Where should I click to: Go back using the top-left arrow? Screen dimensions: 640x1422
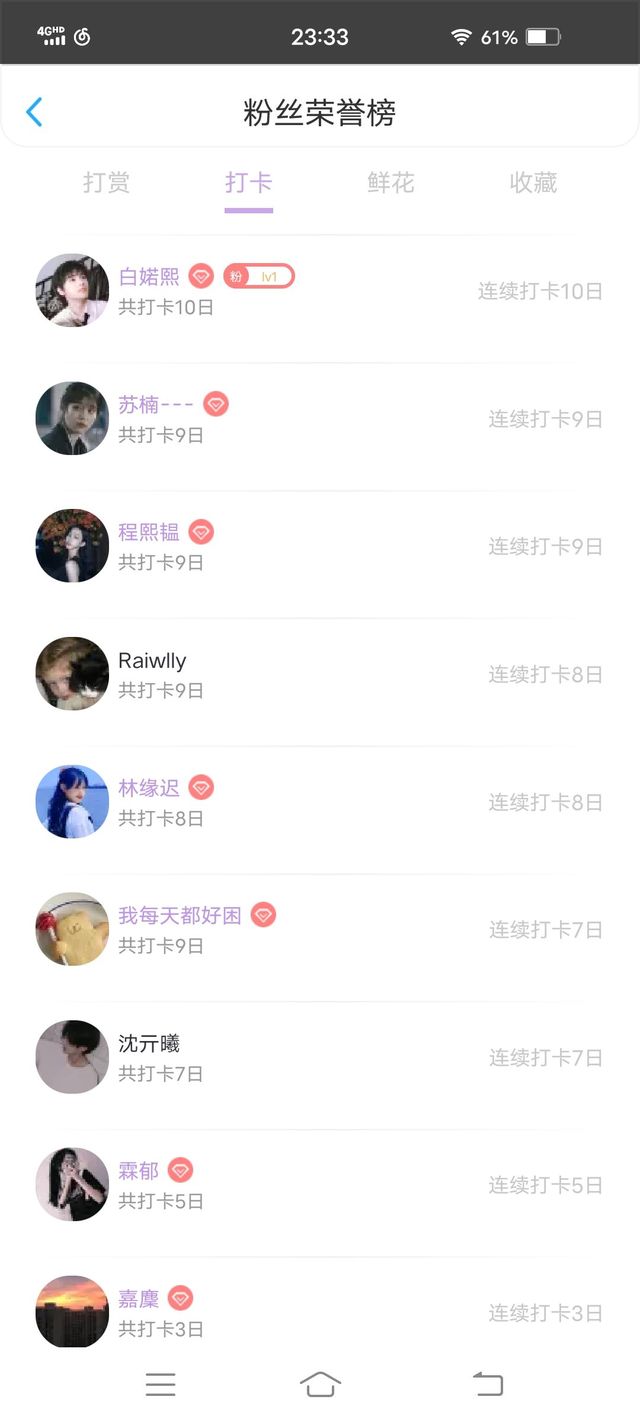[34, 112]
